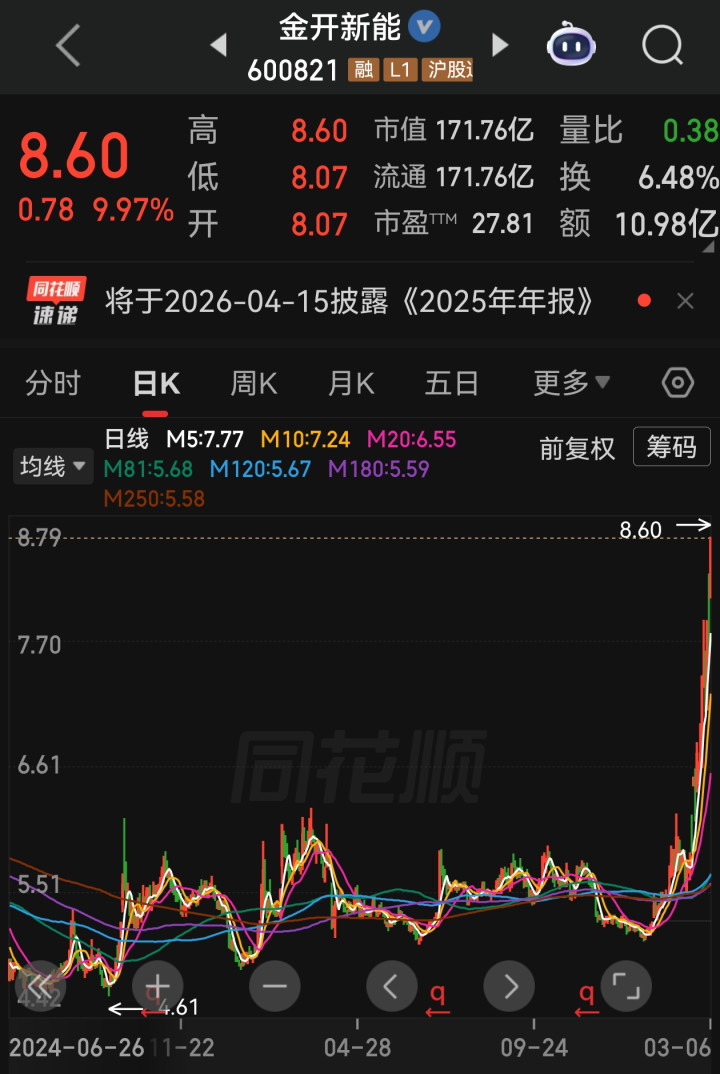The height and width of the screenshot is (1074, 720).
Task: Switch to the 月K chart
Action: pos(351,384)
